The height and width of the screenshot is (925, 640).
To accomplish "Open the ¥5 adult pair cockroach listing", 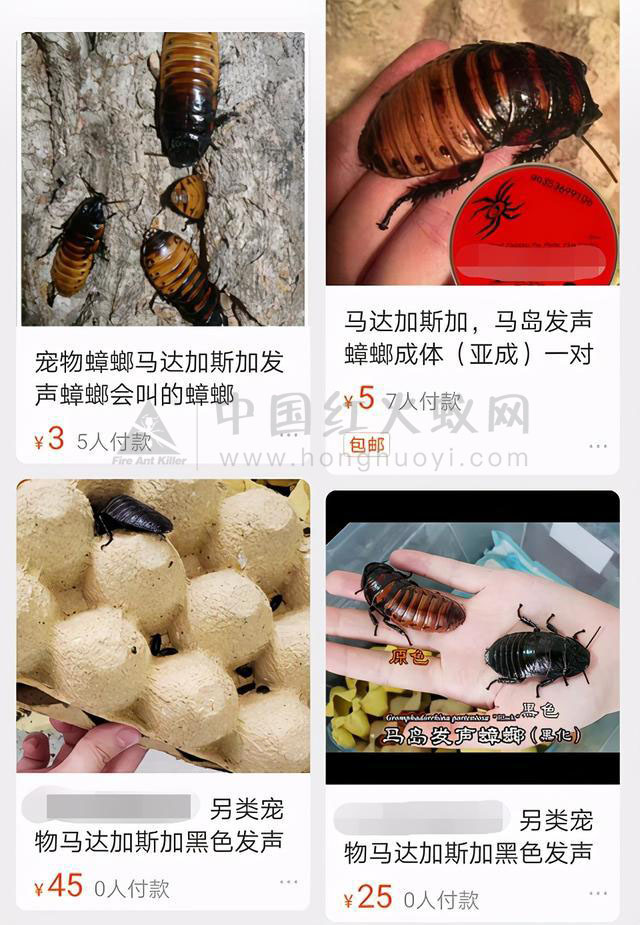I will (472, 150).
